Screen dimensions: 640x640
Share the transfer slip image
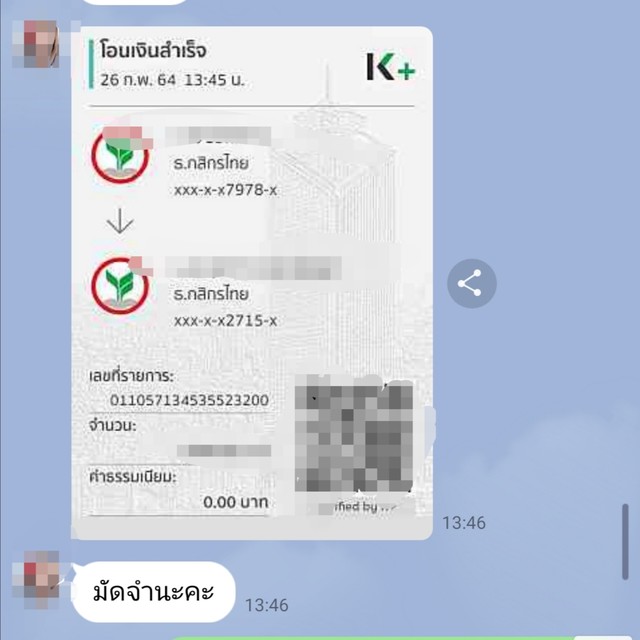pos(471,283)
